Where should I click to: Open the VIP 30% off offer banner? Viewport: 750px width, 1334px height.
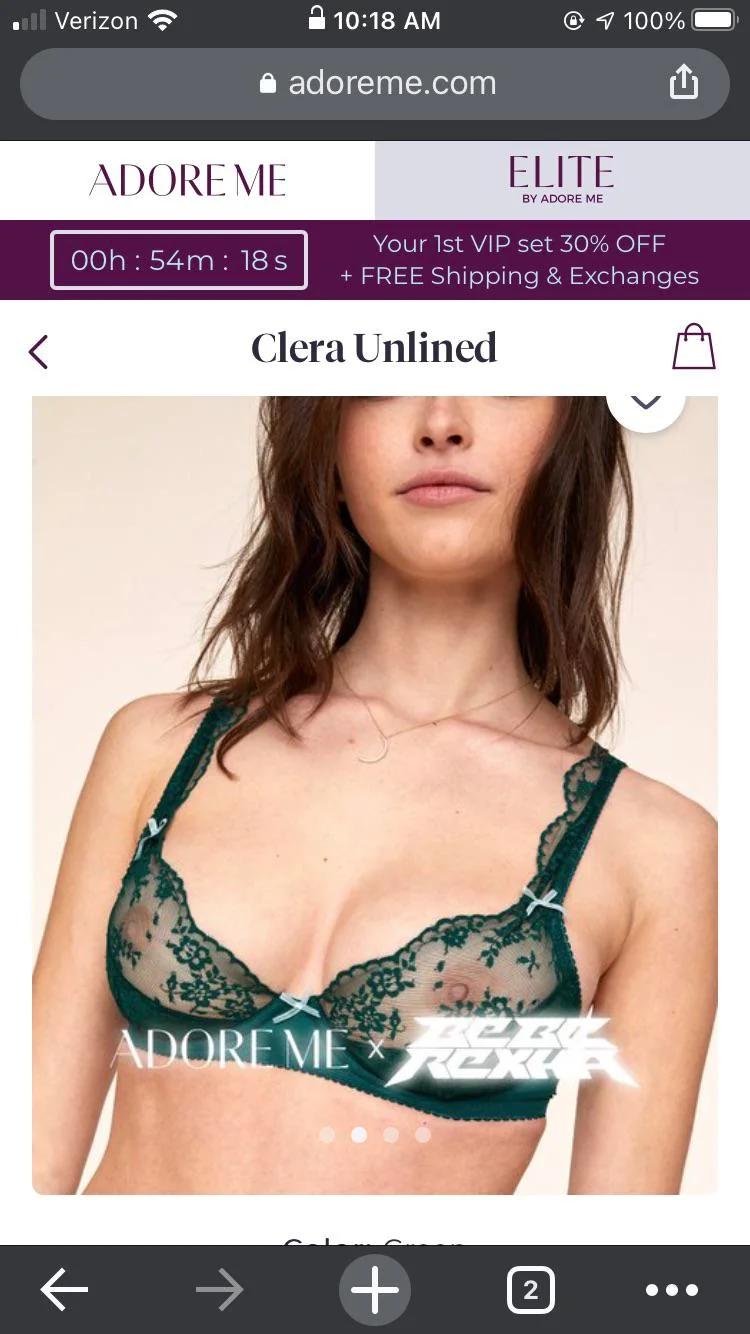(x=519, y=260)
